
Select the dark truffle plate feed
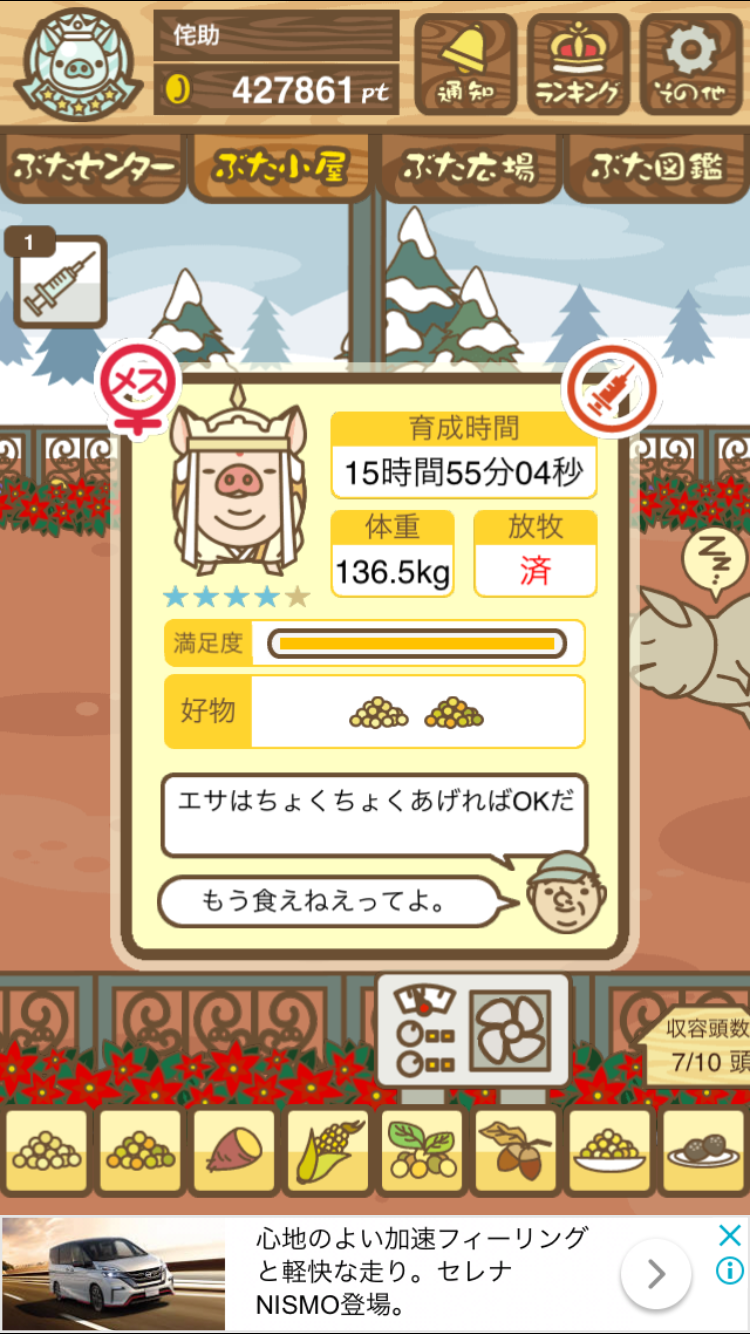pos(703,1152)
